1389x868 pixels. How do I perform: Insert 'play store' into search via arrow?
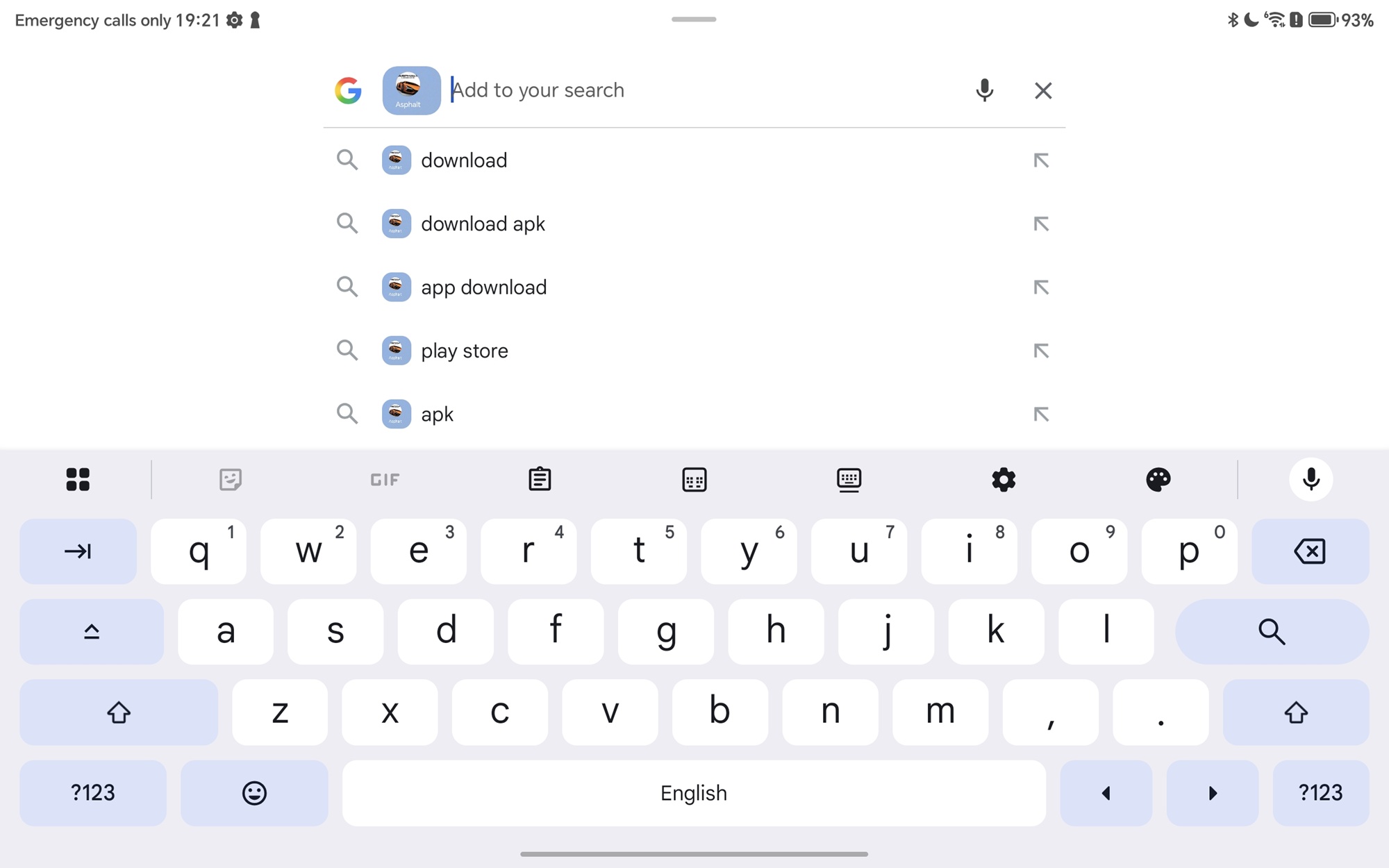(x=1040, y=351)
